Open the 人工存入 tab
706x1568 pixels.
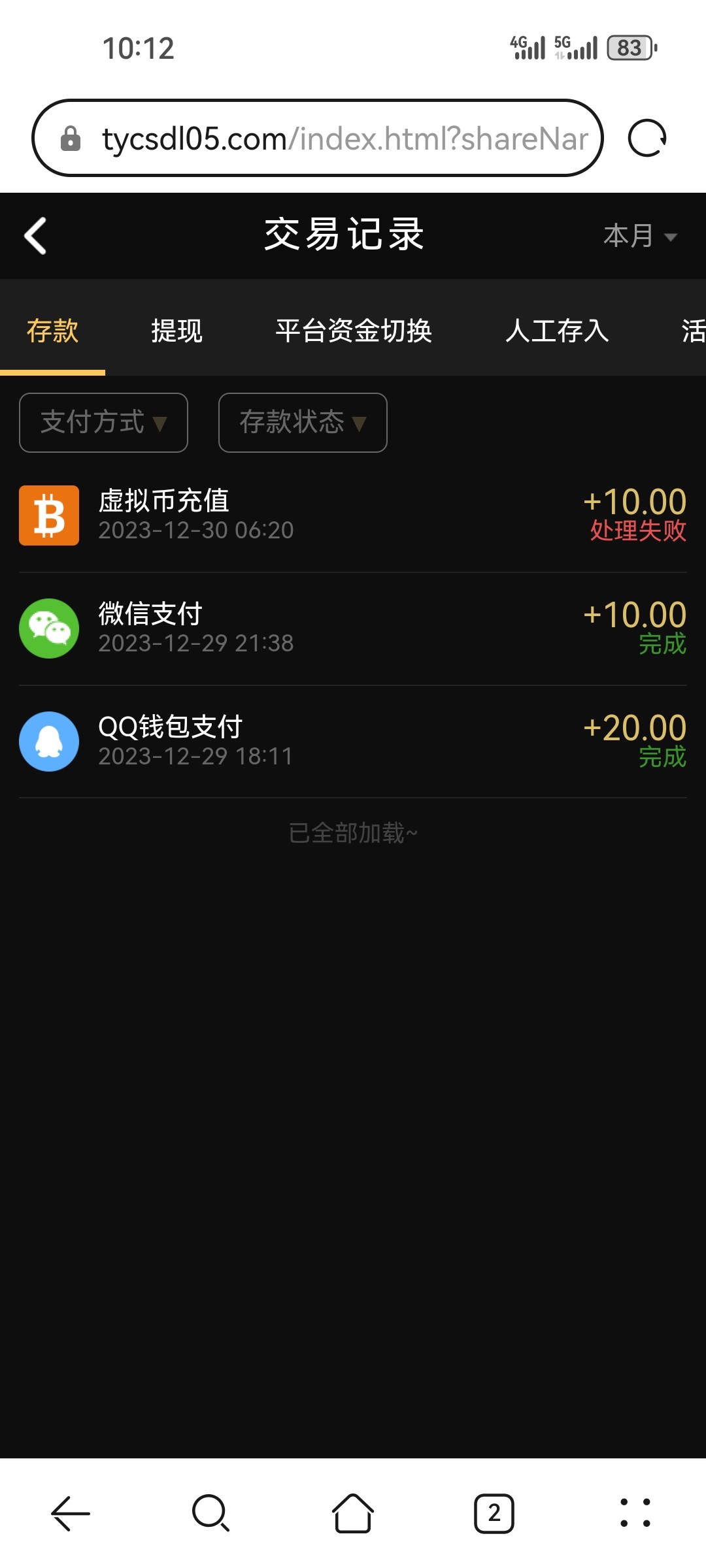pos(557,331)
